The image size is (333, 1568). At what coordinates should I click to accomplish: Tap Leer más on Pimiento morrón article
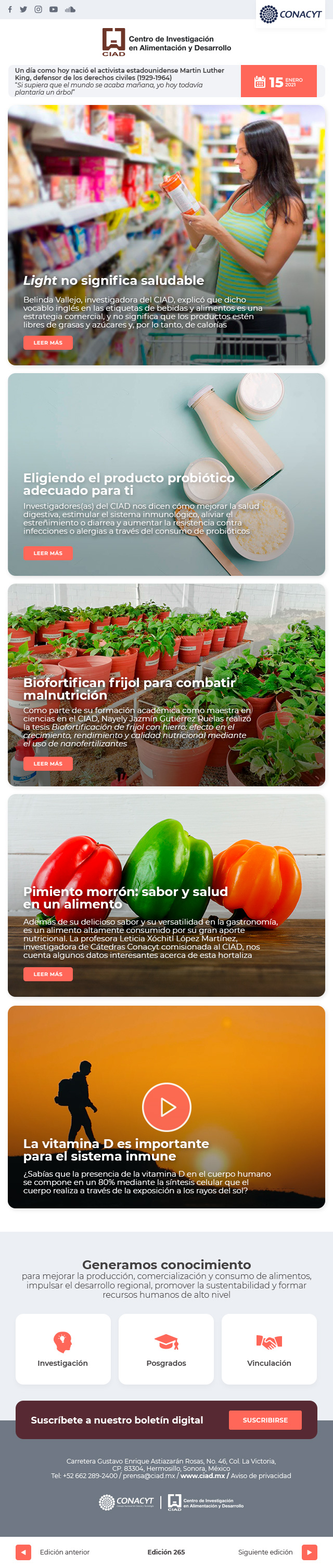(48, 974)
